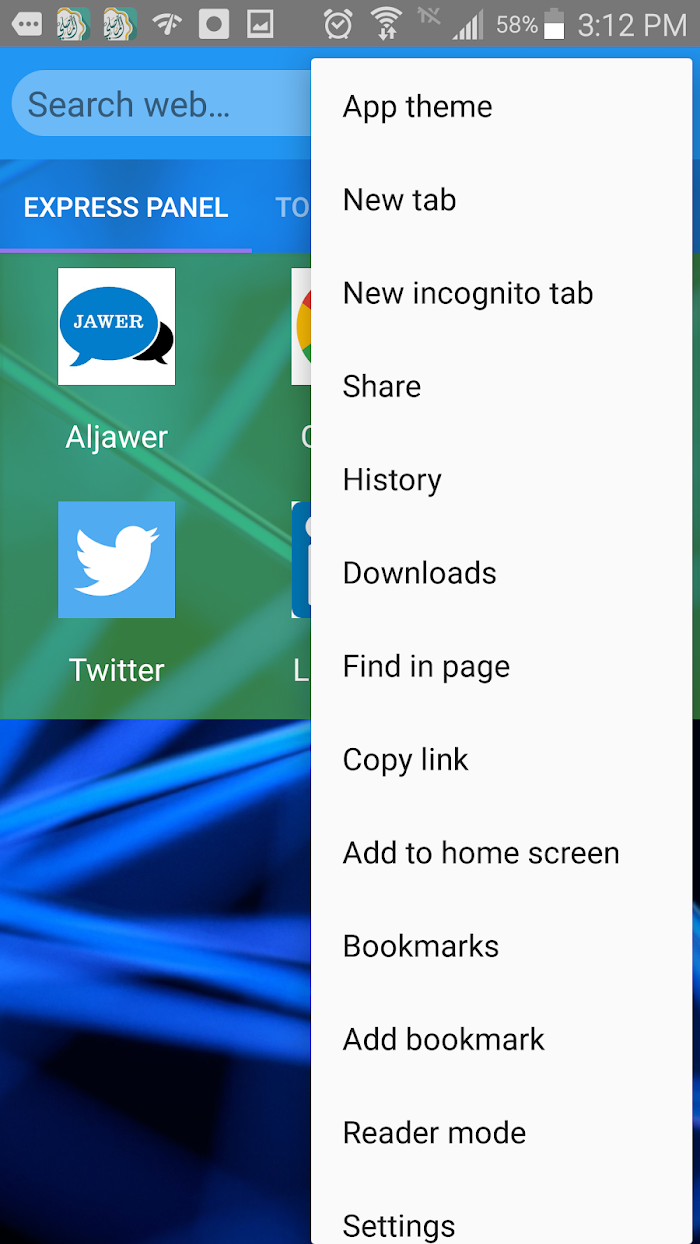View the Downloads list
Image resolution: width=700 pixels, height=1244 pixels.
pyautogui.click(x=420, y=573)
